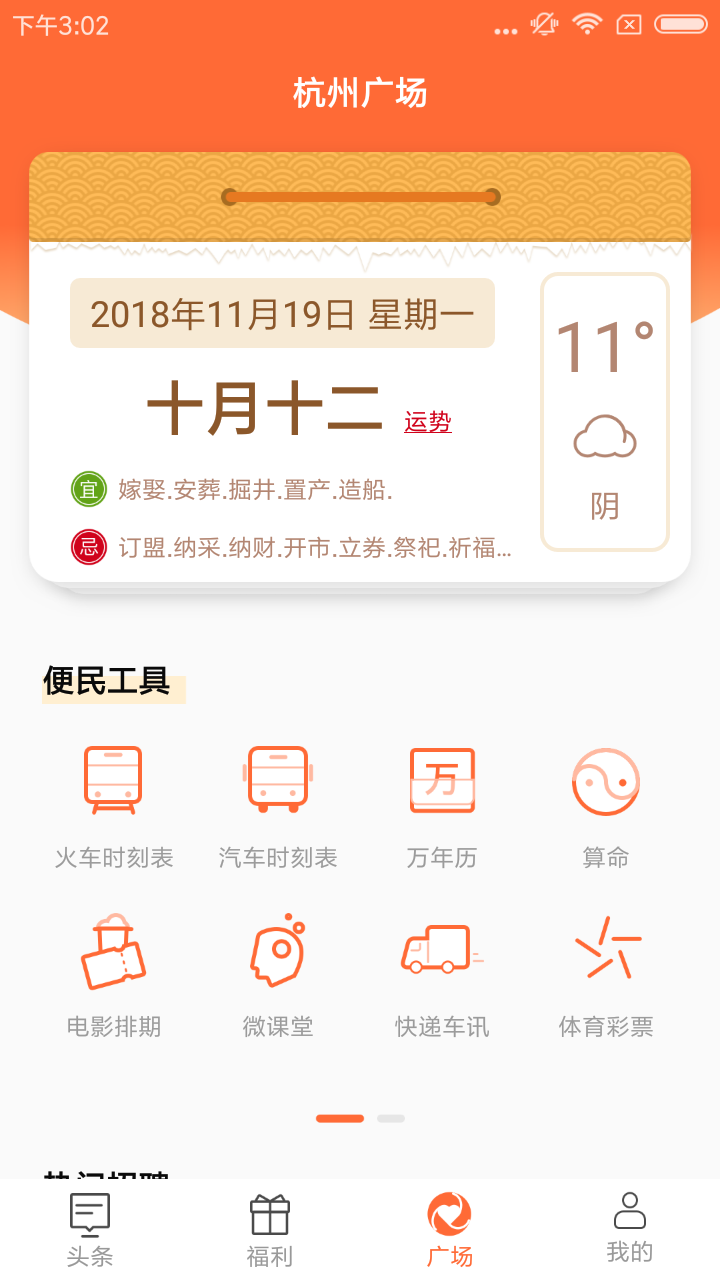Go to the 我的 profile tab

[630, 1230]
